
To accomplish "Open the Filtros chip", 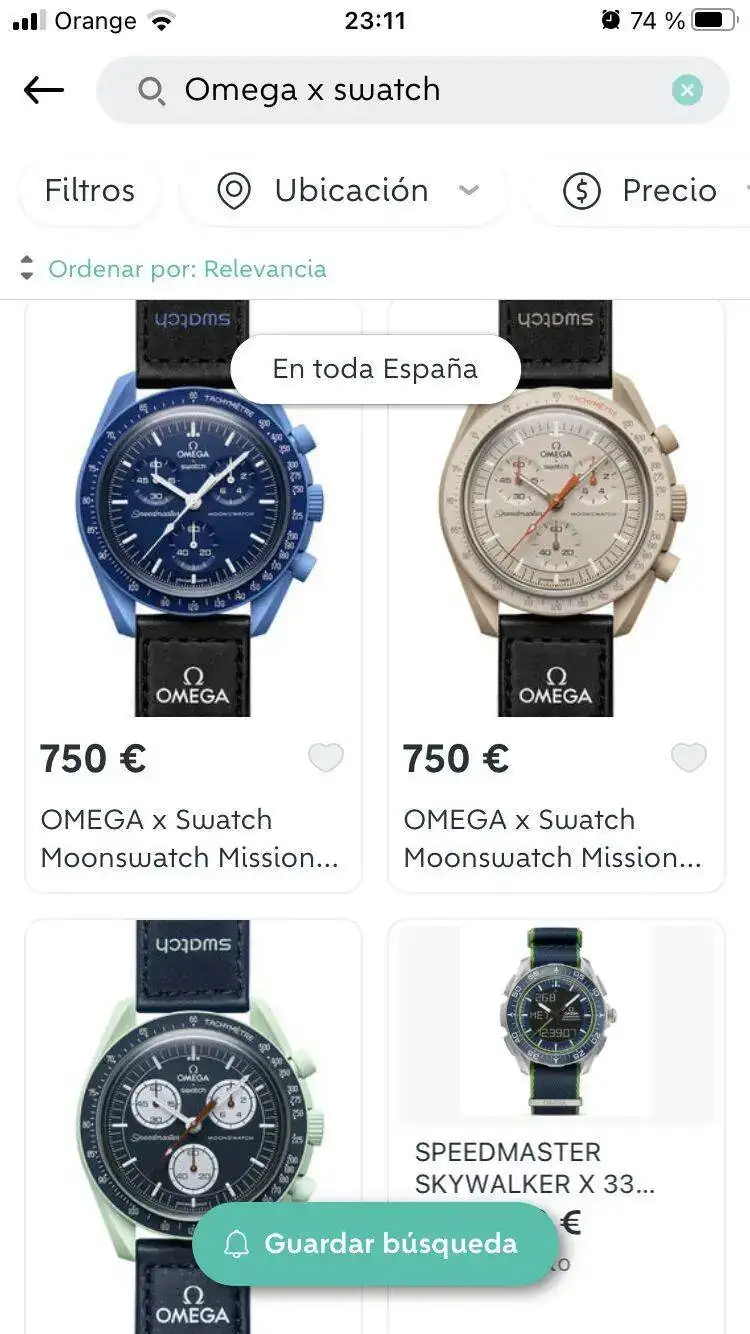I will pos(90,190).
